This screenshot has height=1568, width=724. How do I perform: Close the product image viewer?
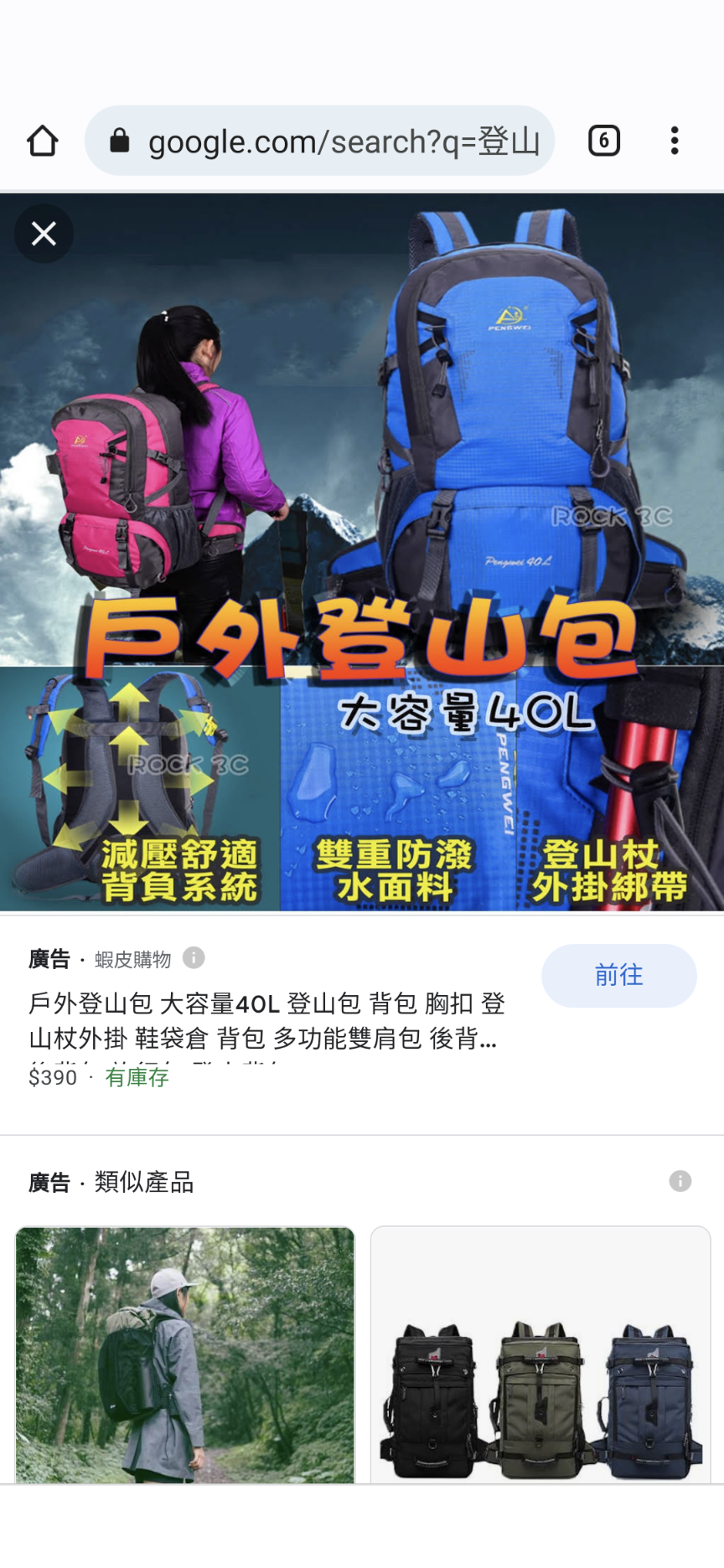click(x=44, y=234)
